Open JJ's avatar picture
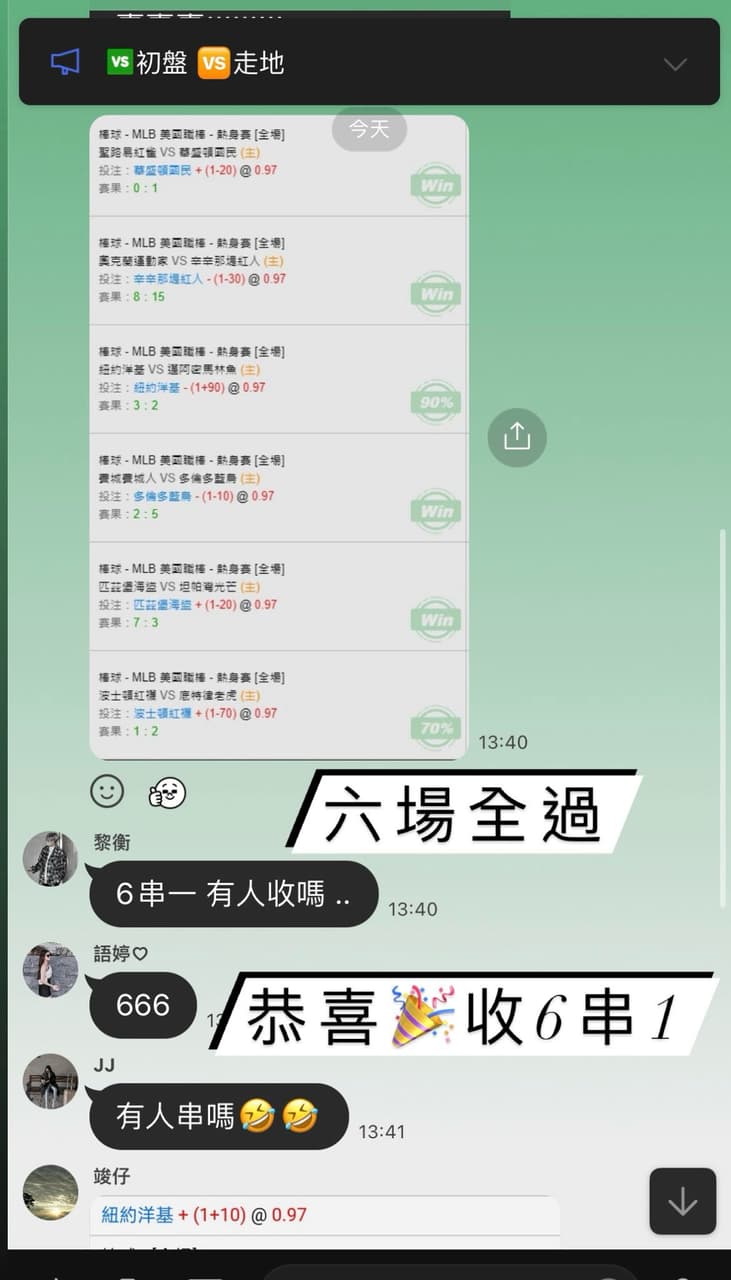The width and height of the screenshot is (731, 1280). pyautogui.click(x=50, y=1081)
